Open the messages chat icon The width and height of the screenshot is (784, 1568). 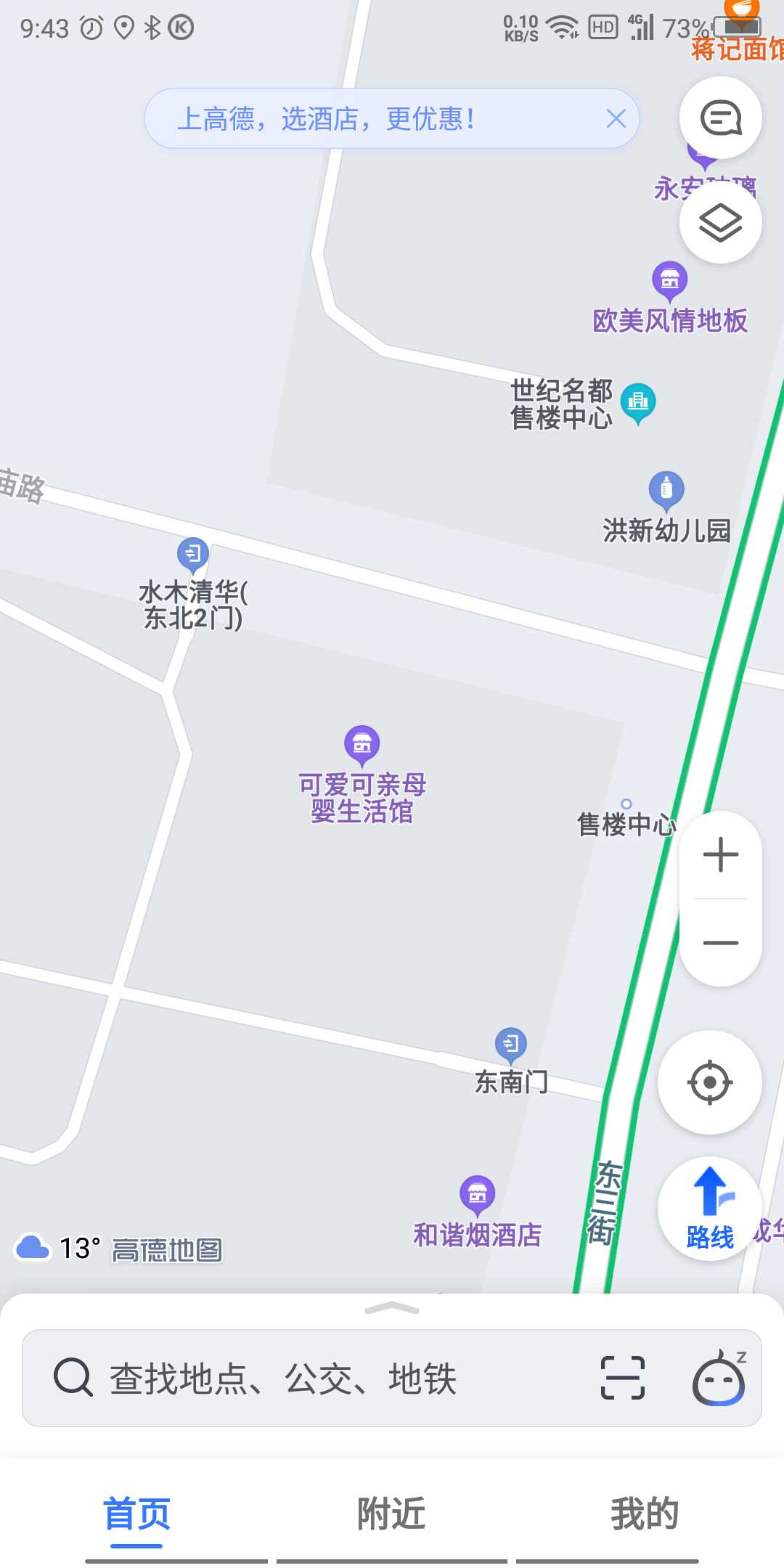tap(720, 118)
